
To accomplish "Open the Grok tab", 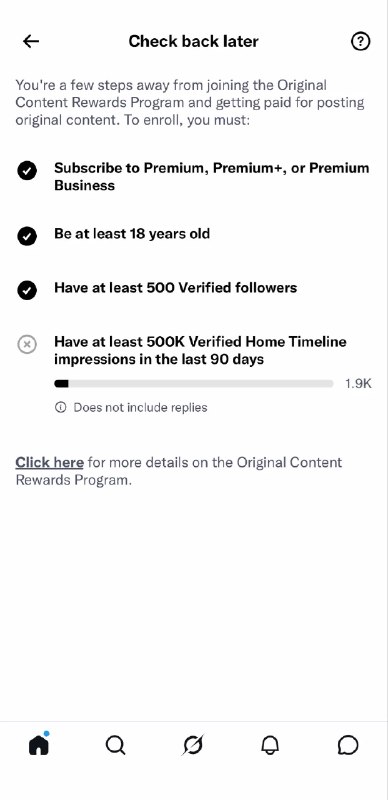I will (193, 746).
